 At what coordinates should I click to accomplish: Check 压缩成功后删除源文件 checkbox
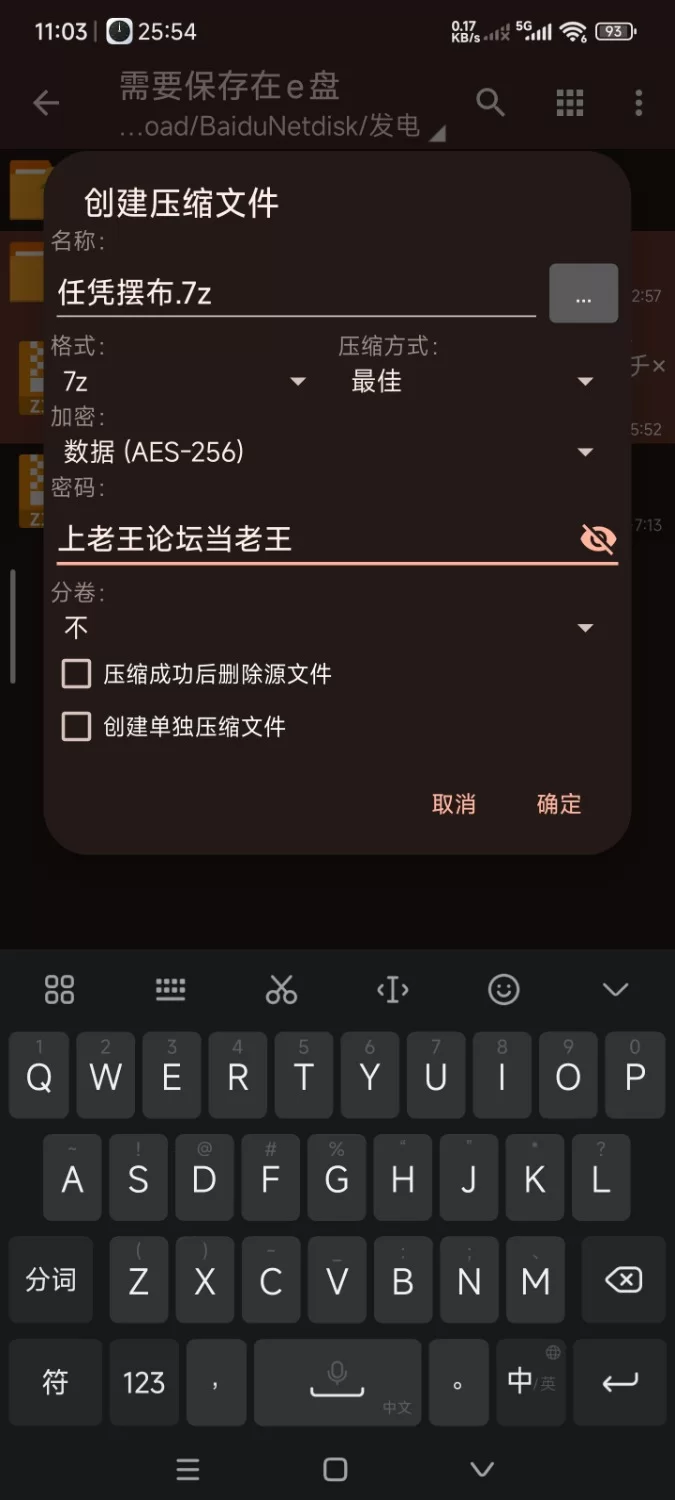coord(77,674)
